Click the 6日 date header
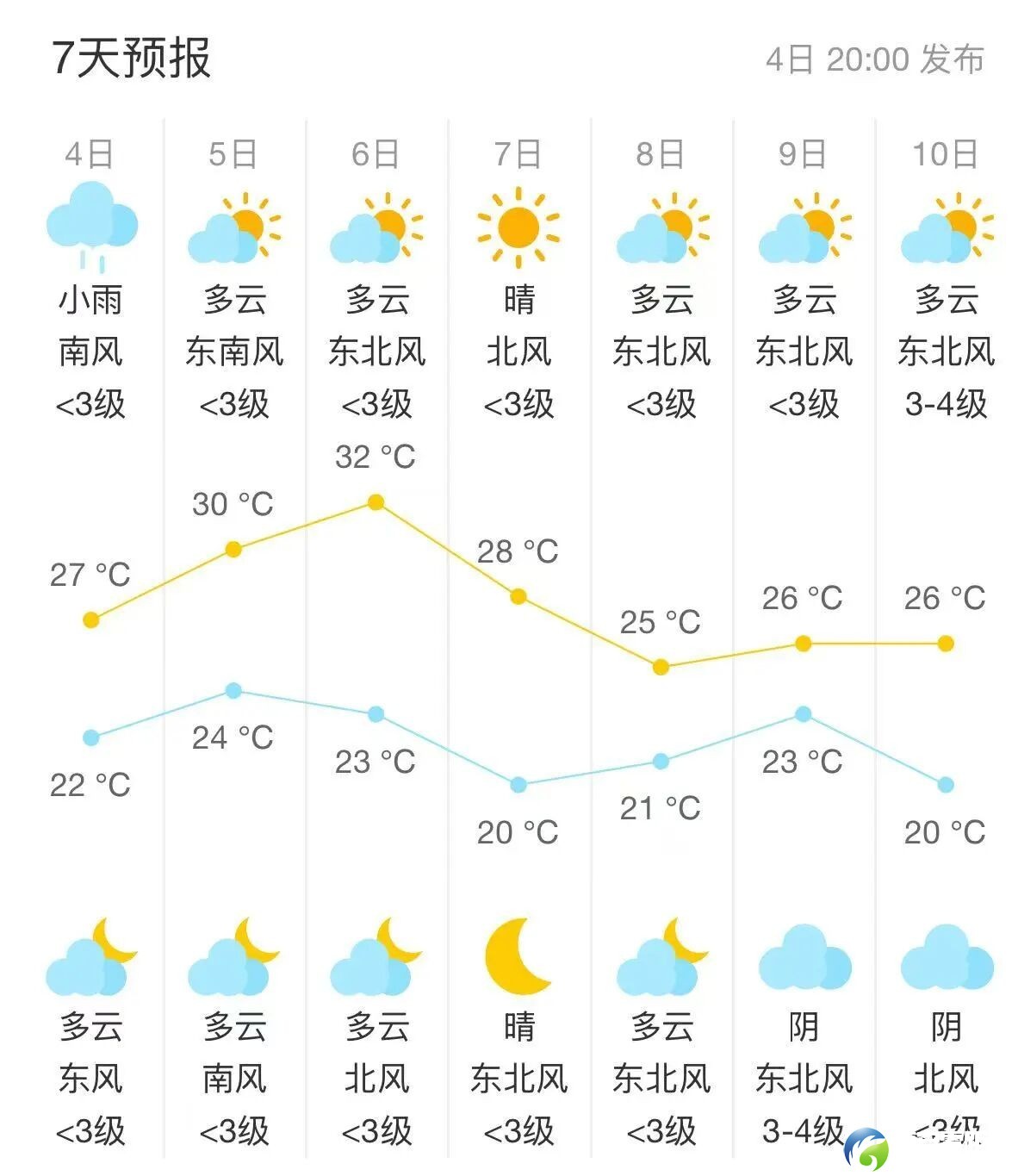This screenshot has height=1176, width=1018. tap(375, 153)
